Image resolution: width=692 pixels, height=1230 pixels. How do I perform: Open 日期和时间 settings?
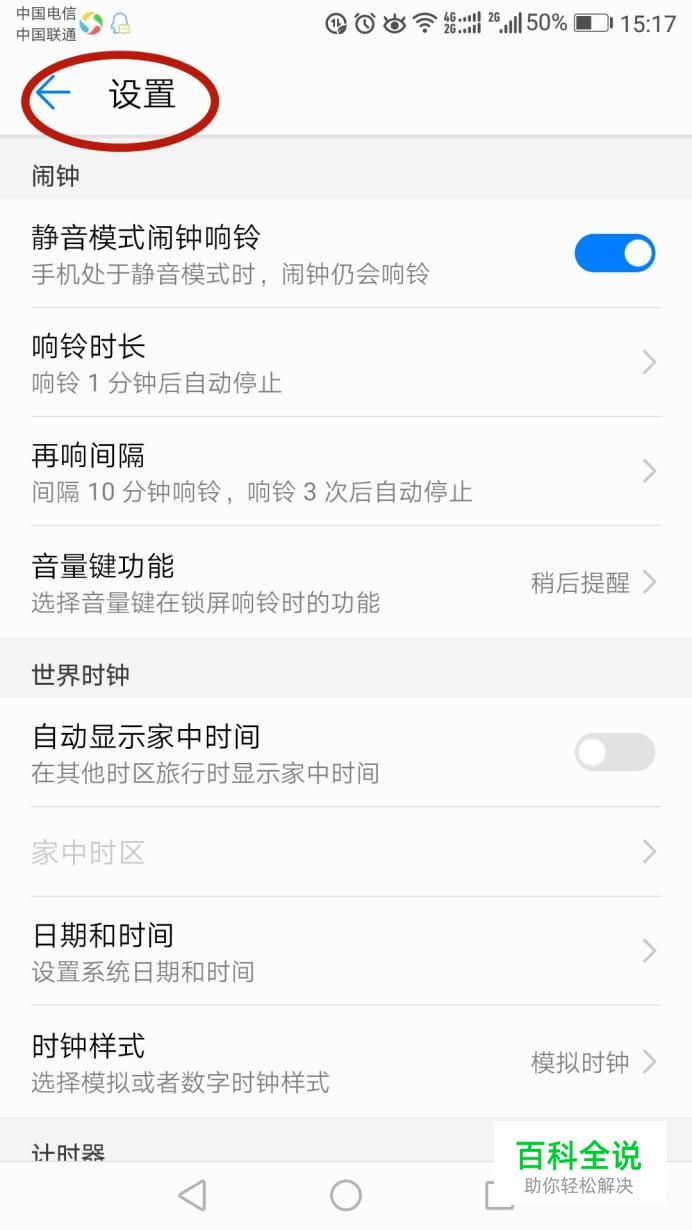pos(346,951)
